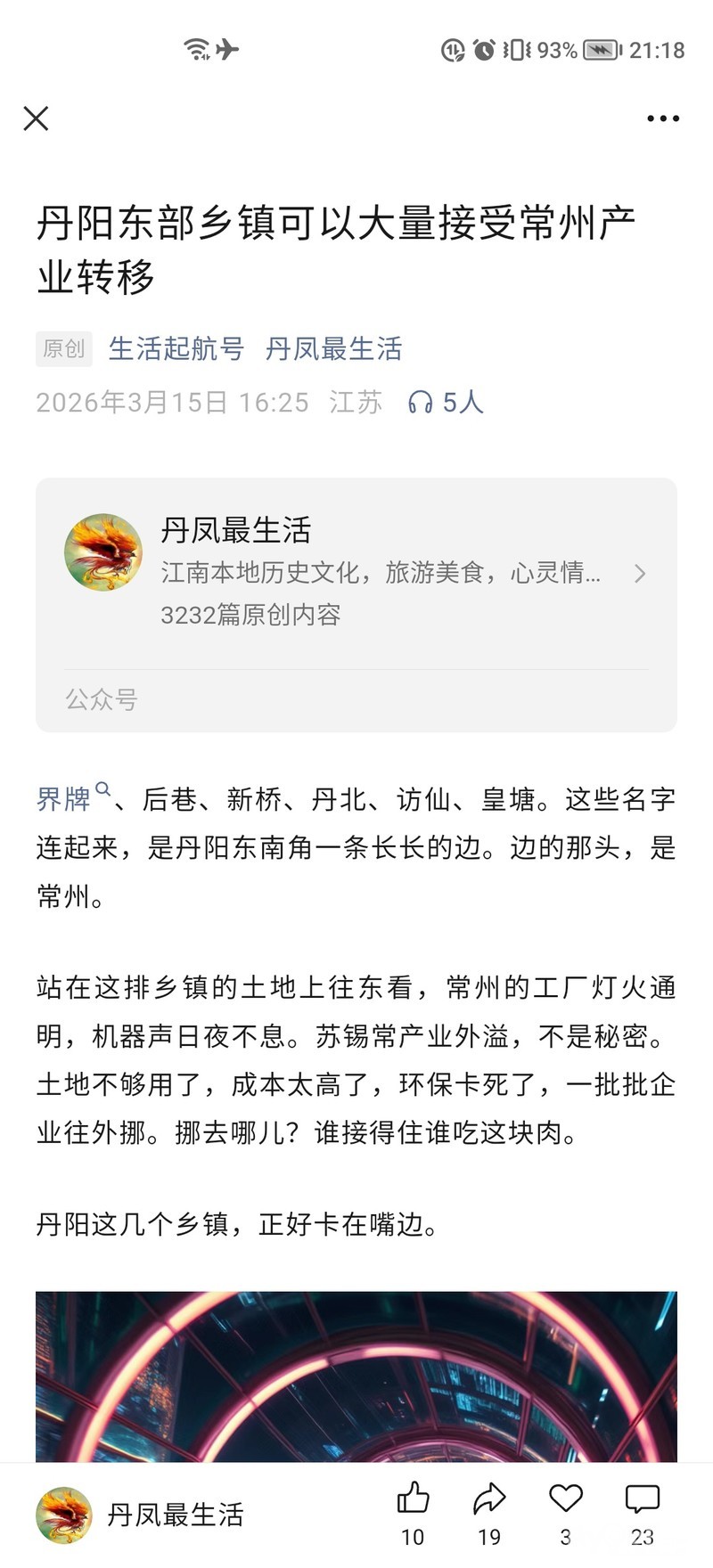This screenshot has height=1568, width=713.
Task: Open the three-dot overflow menu
Action: pos(663,118)
